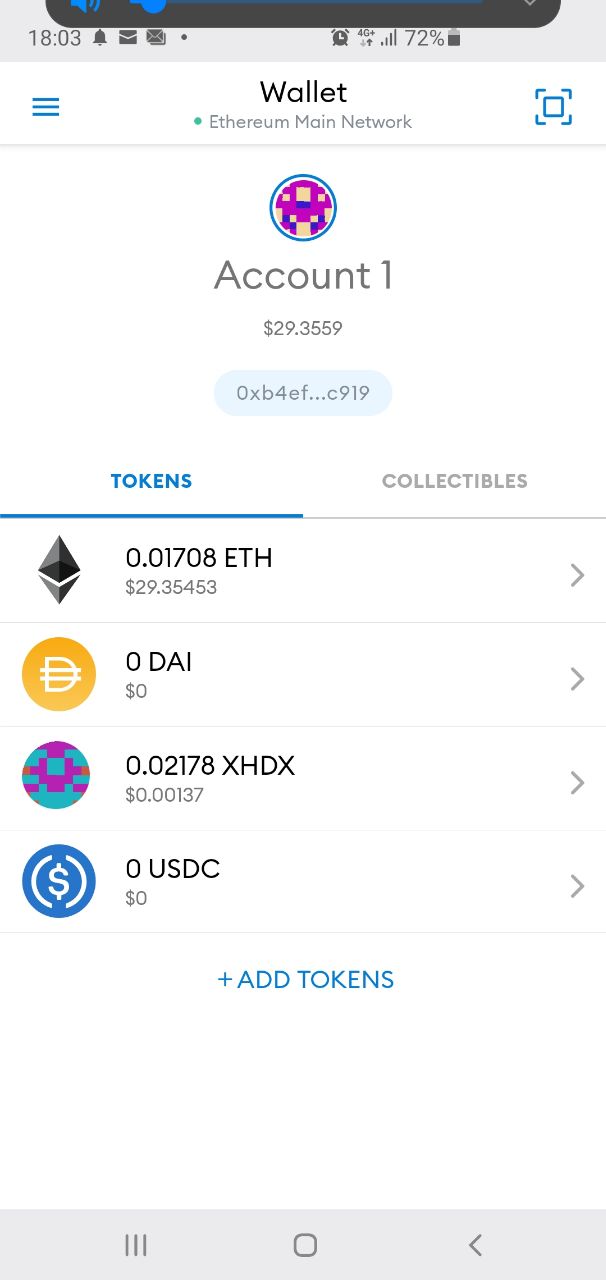The width and height of the screenshot is (606, 1280).
Task: Open the 0.01708 ETH token row
Action: [x=303, y=571]
